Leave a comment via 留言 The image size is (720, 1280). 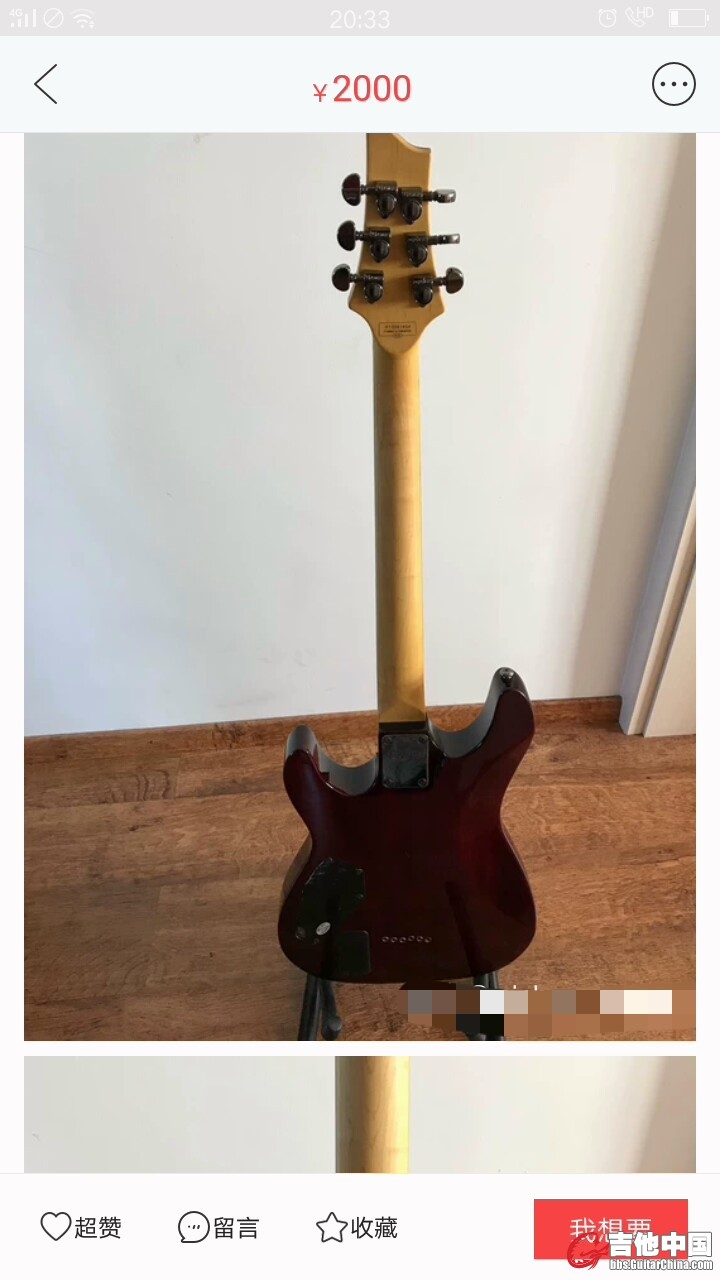pos(218,1227)
